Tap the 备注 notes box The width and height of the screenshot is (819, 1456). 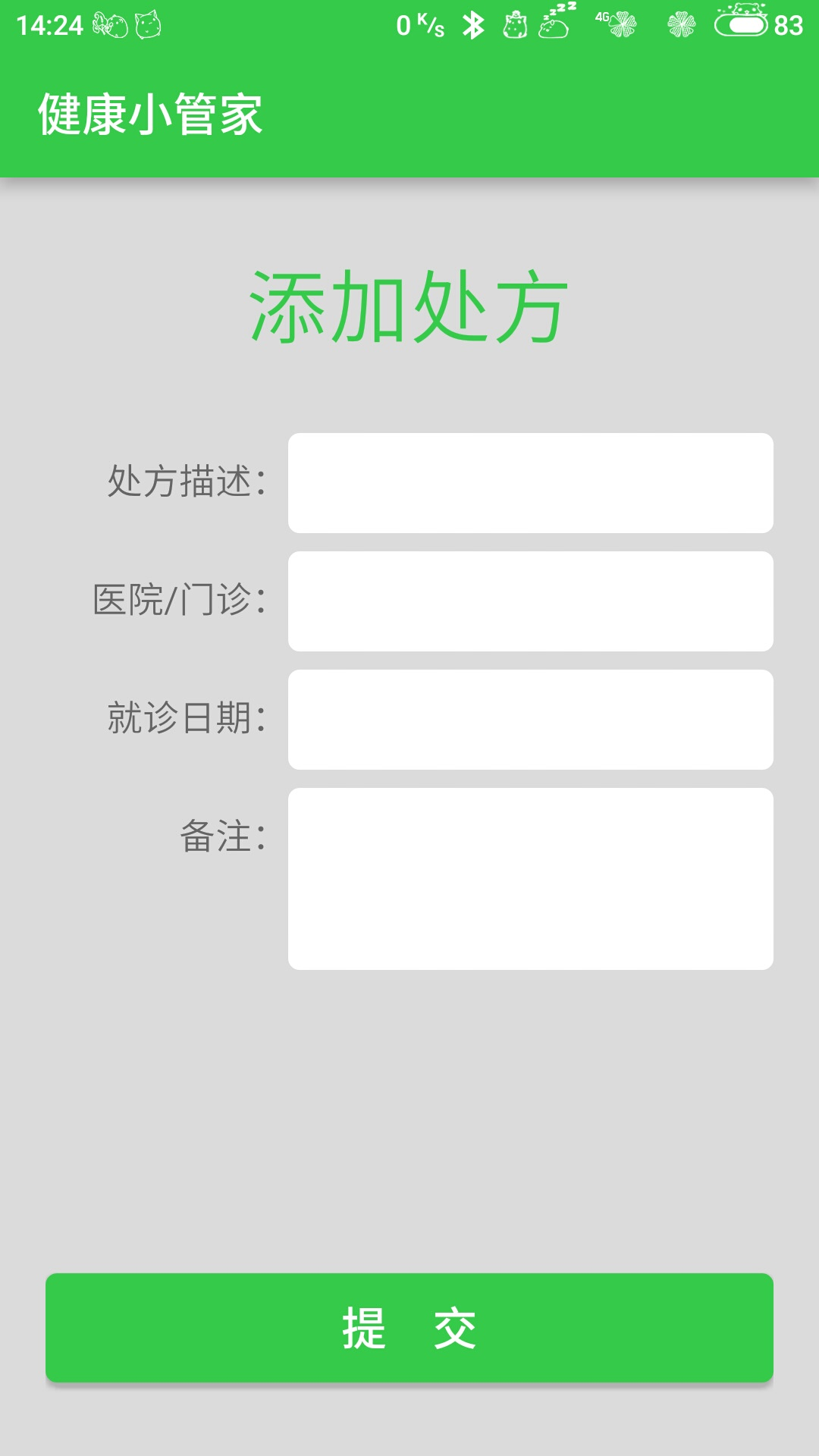pyautogui.click(x=530, y=879)
